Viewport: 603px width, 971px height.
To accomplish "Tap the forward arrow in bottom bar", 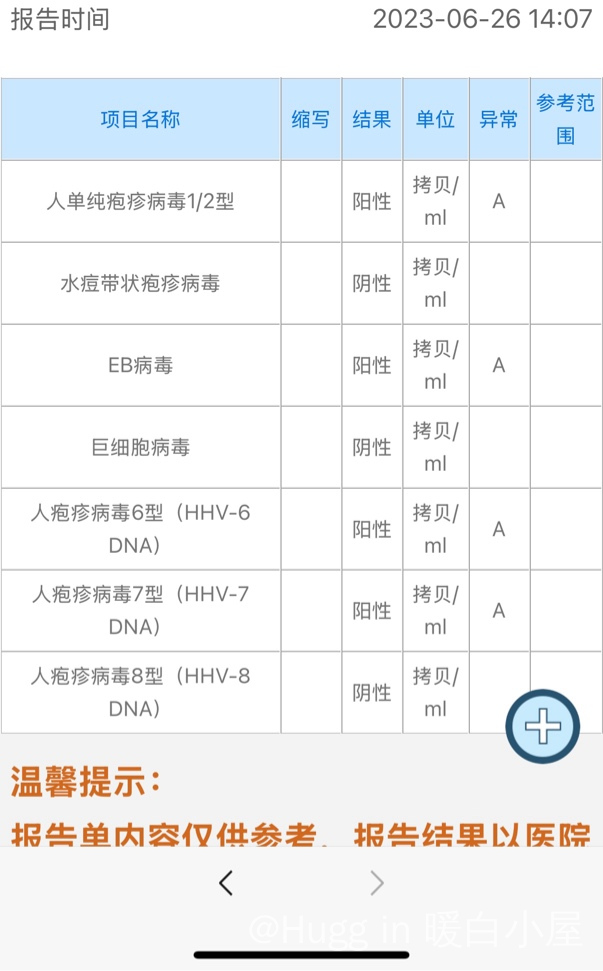I will click(x=376, y=882).
